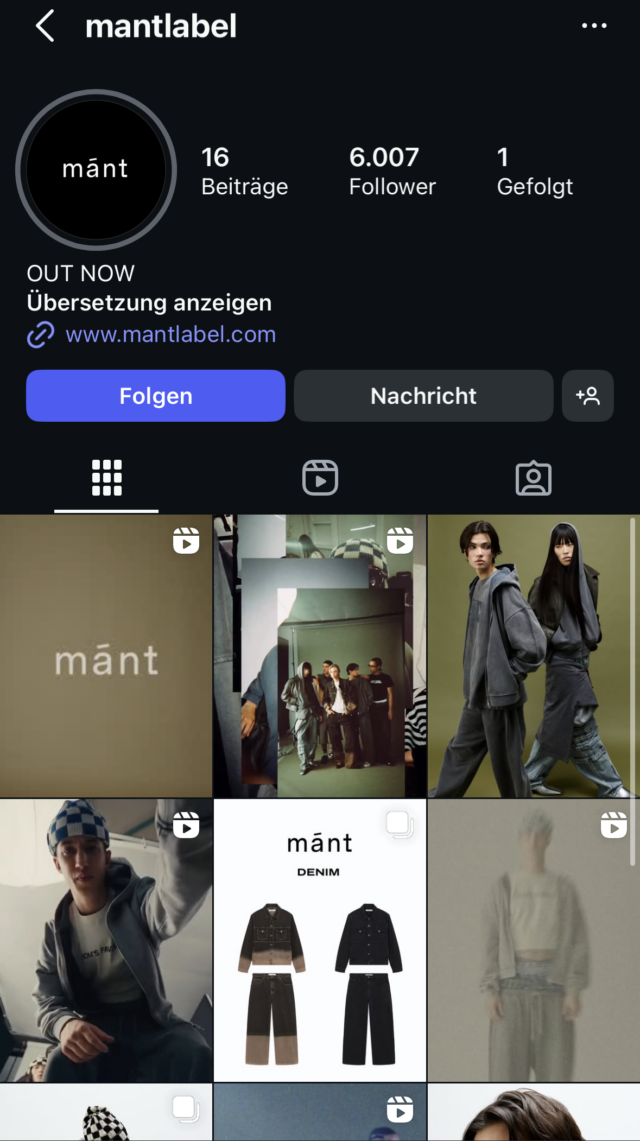
Task: Open the Follower count list
Action: (x=392, y=171)
